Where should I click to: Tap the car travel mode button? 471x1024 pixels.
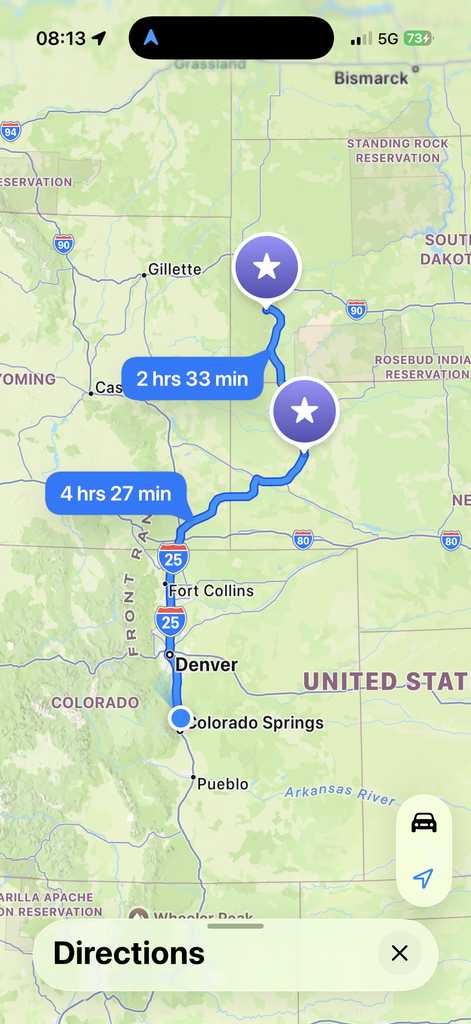[x=423, y=823]
